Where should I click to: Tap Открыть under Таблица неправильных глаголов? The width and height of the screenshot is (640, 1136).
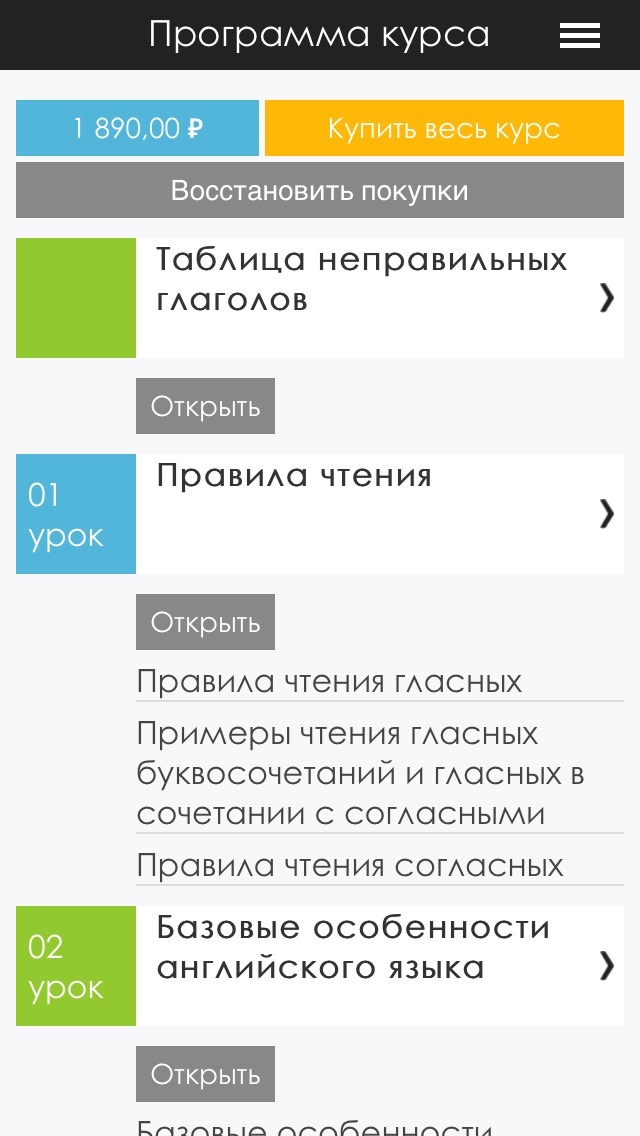point(205,406)
